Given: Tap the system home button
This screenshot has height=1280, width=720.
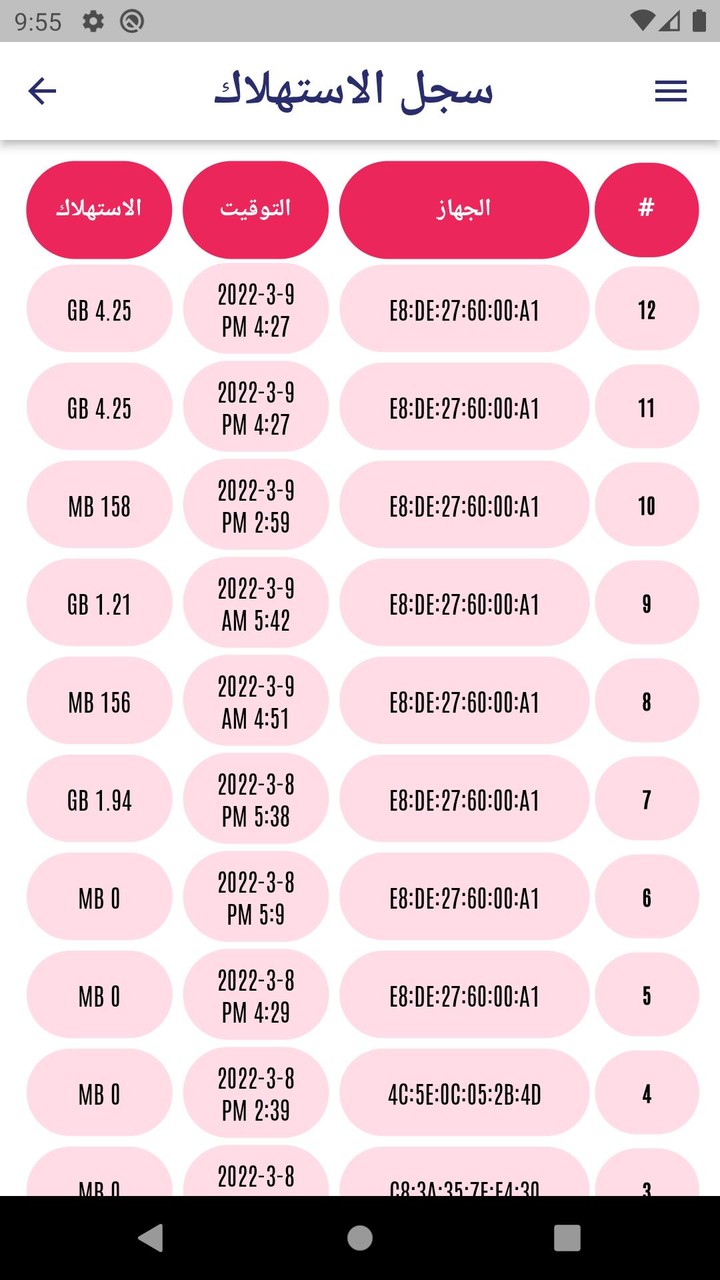Looking at the screenshot, I should (x=360, y=1238).
